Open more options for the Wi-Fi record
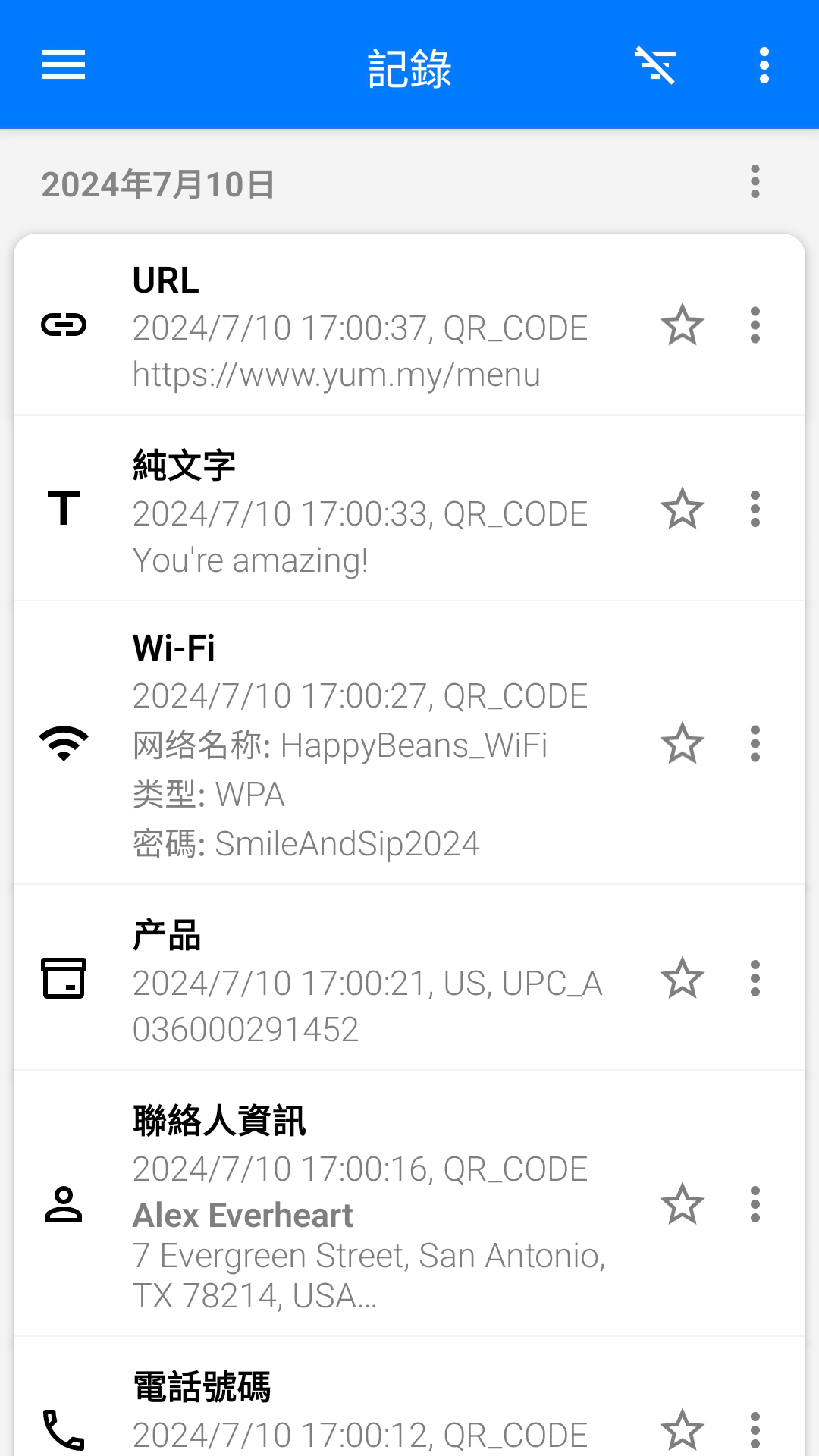This screenshot has height=1456, width=819. coord(755,743)
